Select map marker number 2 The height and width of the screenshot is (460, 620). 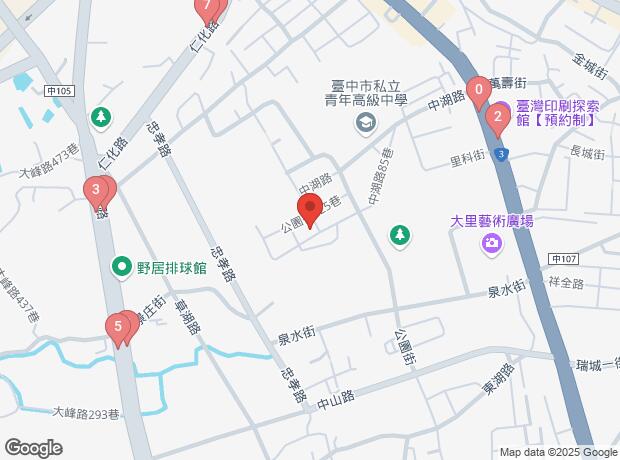point(497,119)
